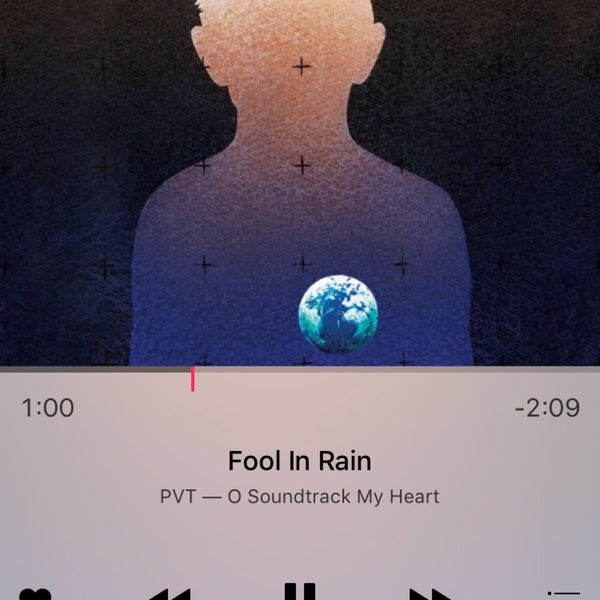Open artist and album link PVT — O Soundtrack My Heart
The width and height of the screenshot is (600, 600).
[x=300, y=496]
